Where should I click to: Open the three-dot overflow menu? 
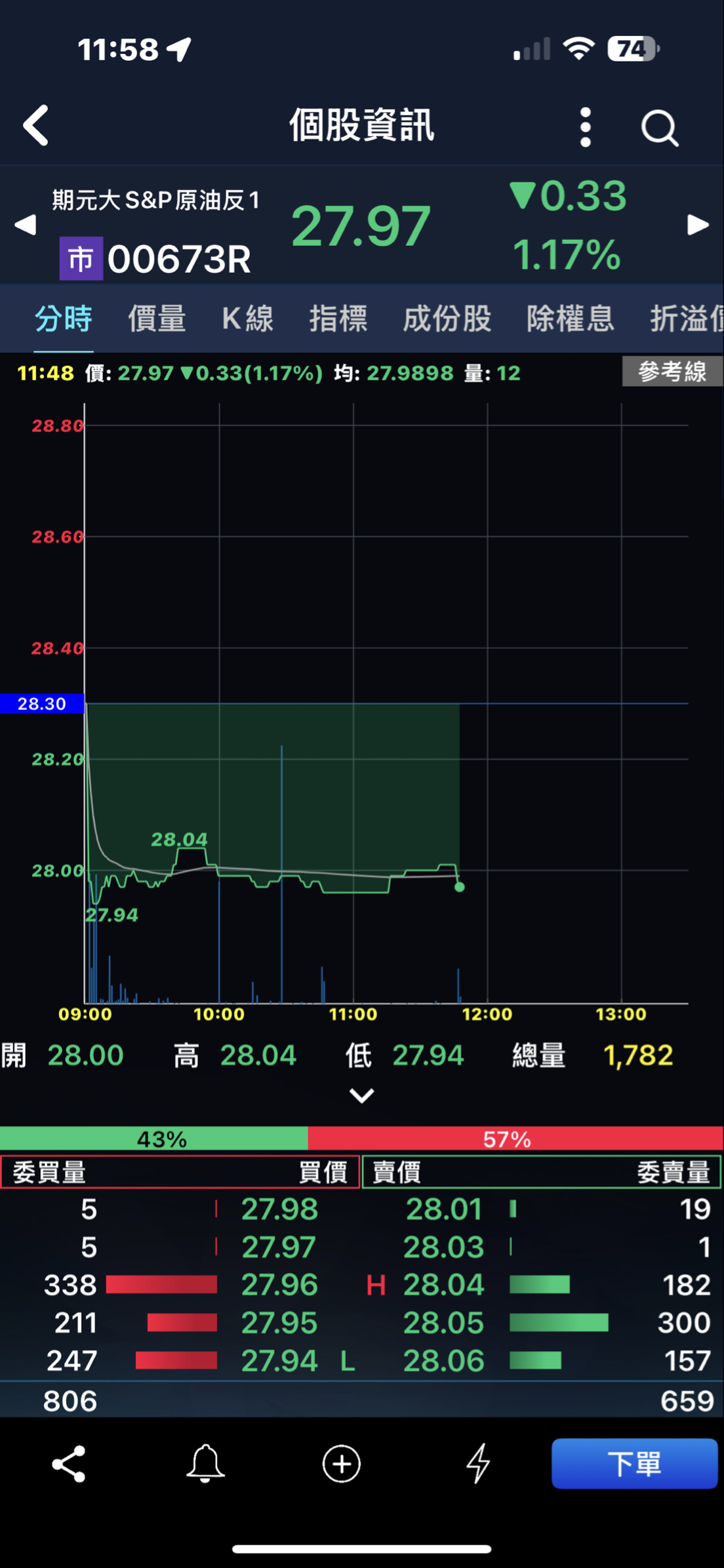(586, 127)
